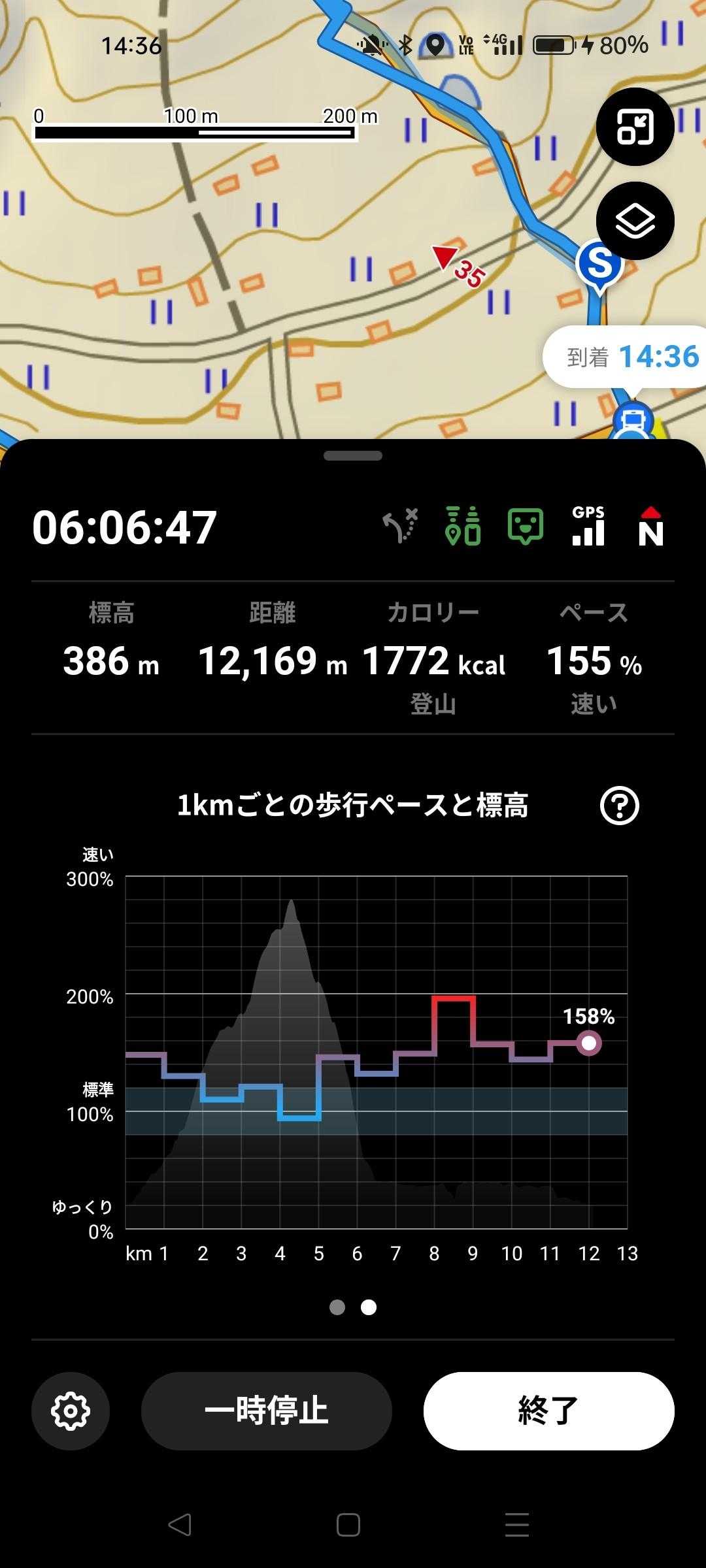Image resolution: width=706 pixels, height=1568 pixels.
Task: Switch to the first chart page dot
Action: coord(337,1307)
